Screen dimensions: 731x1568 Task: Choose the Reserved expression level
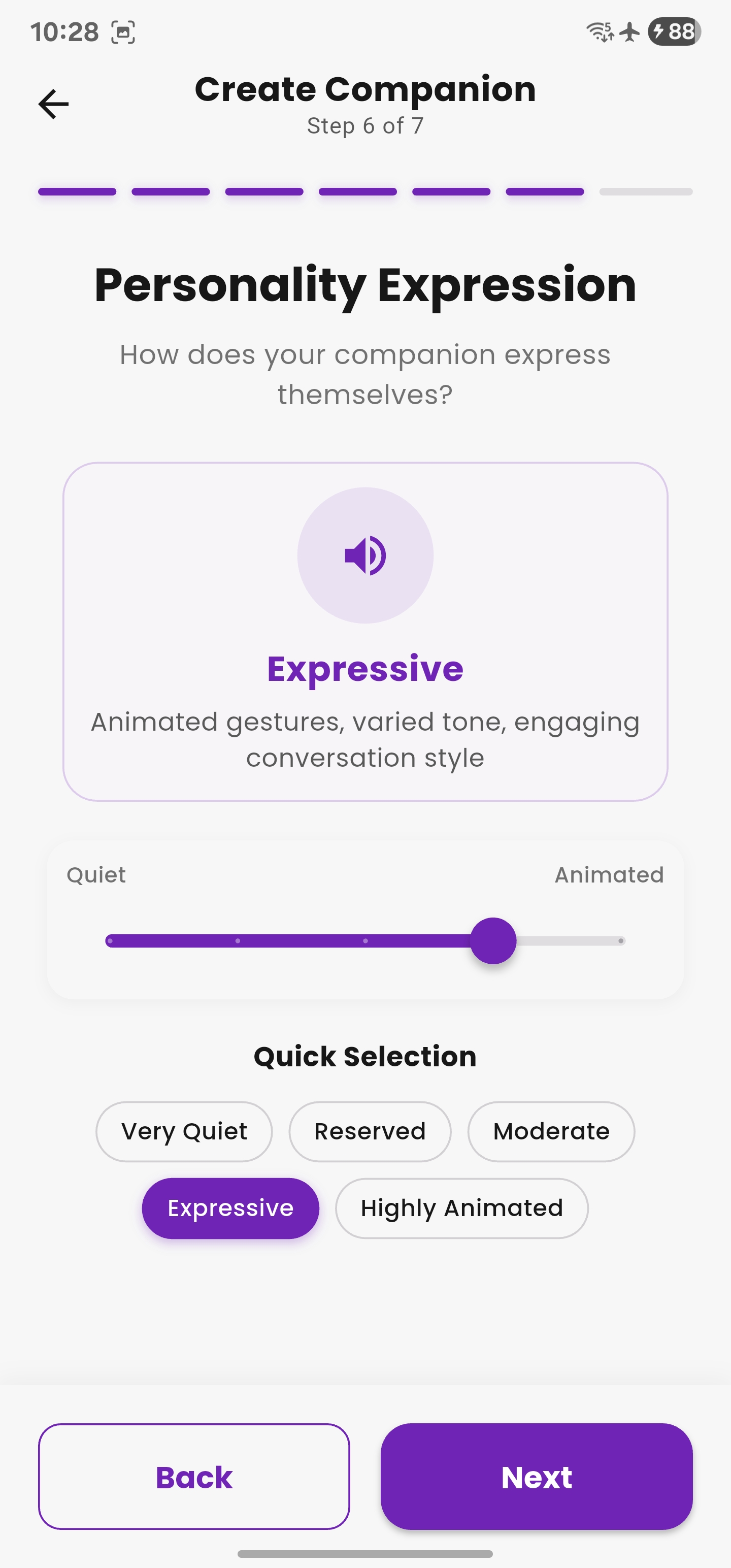pos(370,1131)
